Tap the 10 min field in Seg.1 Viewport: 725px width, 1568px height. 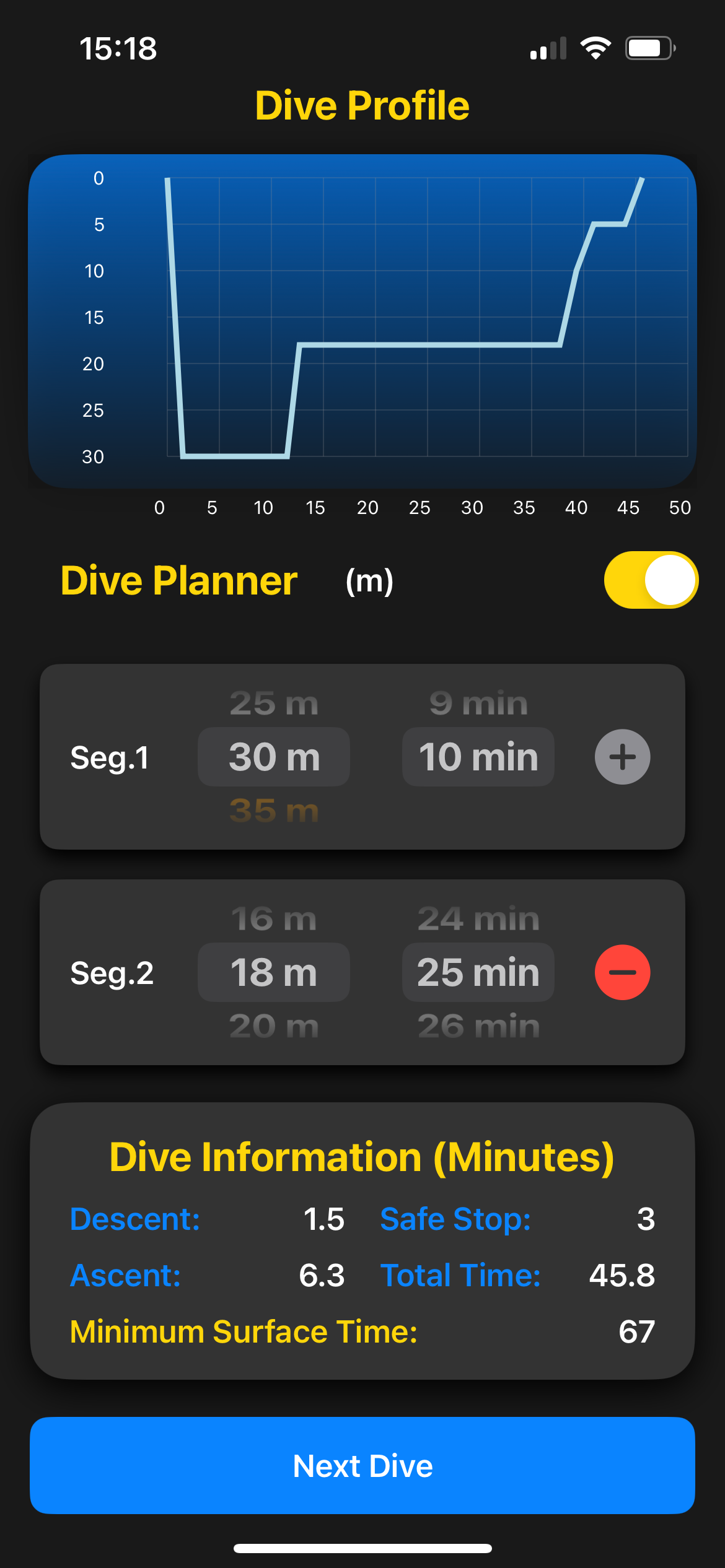pos(478,756)
